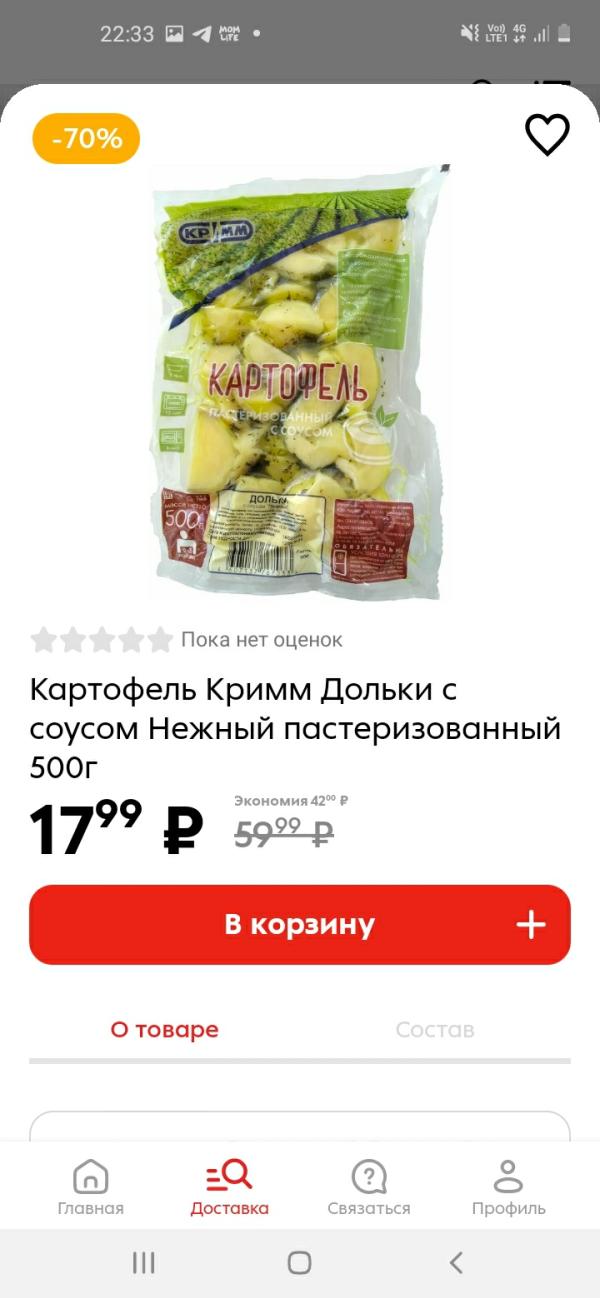Add the potatoes to cart with В корзину

[x=300, y=924]
